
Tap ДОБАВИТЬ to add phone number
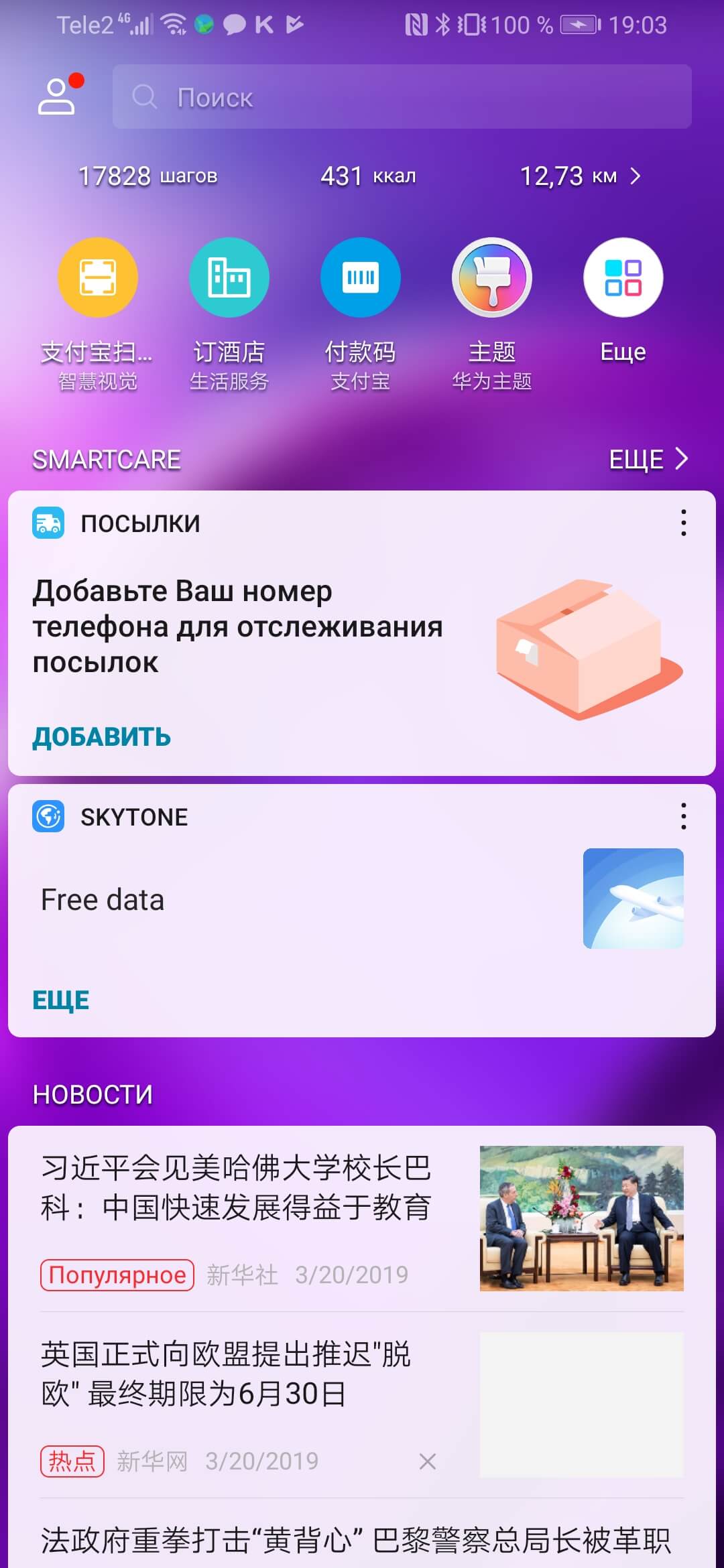102,737
